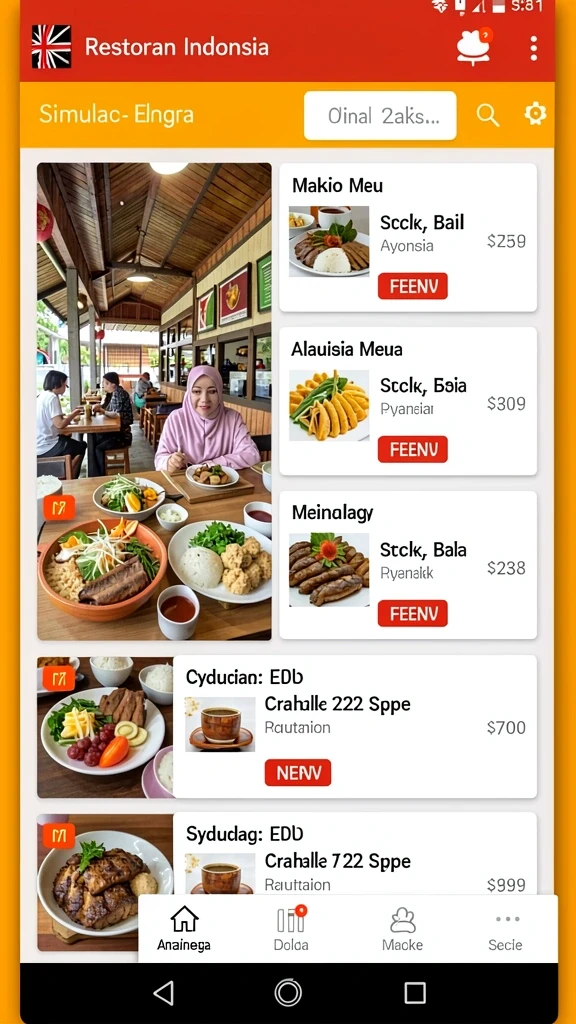
Task: Open the Meinalagy card
Action: pyautogui.click(x=408, y=565)
